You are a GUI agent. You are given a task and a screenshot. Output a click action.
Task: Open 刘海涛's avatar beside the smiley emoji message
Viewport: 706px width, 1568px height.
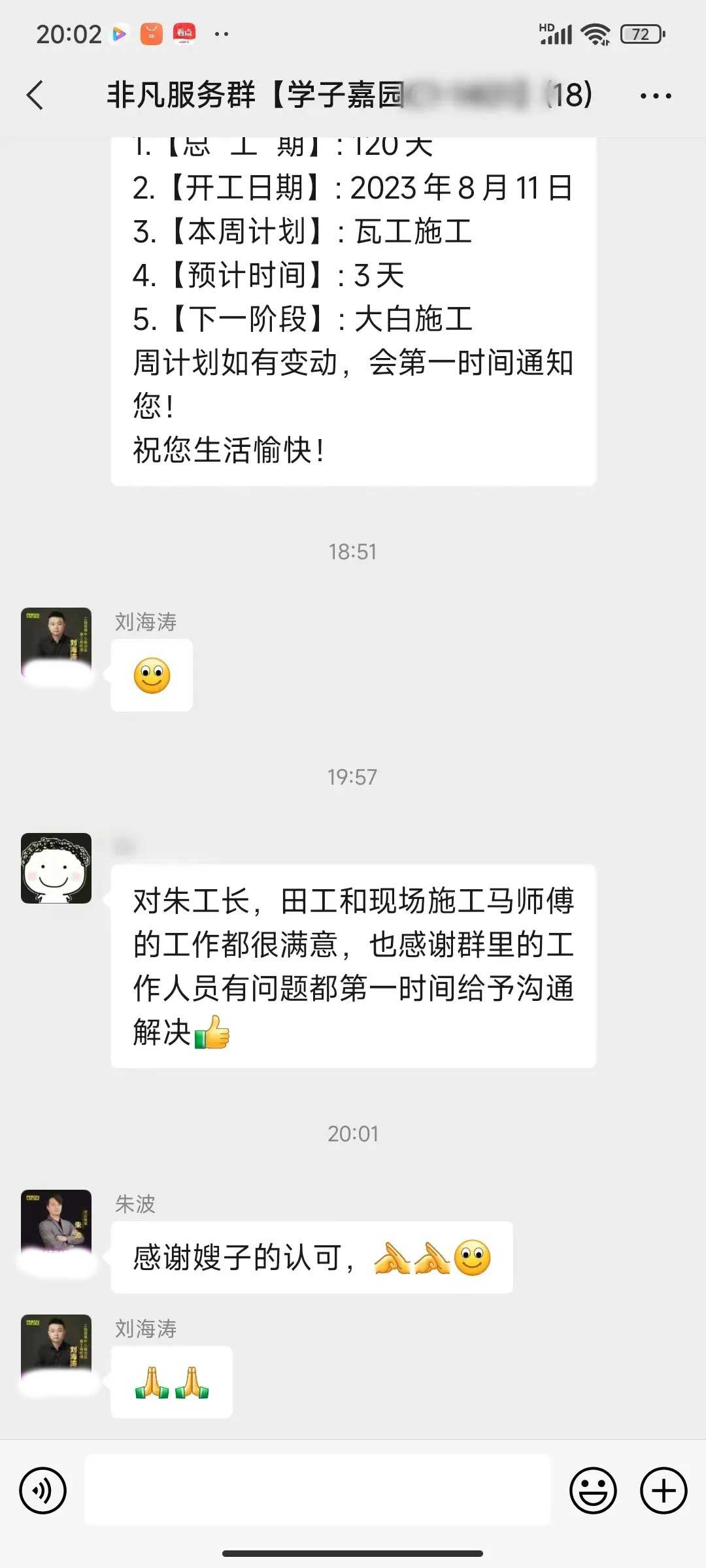coord(56,643)
